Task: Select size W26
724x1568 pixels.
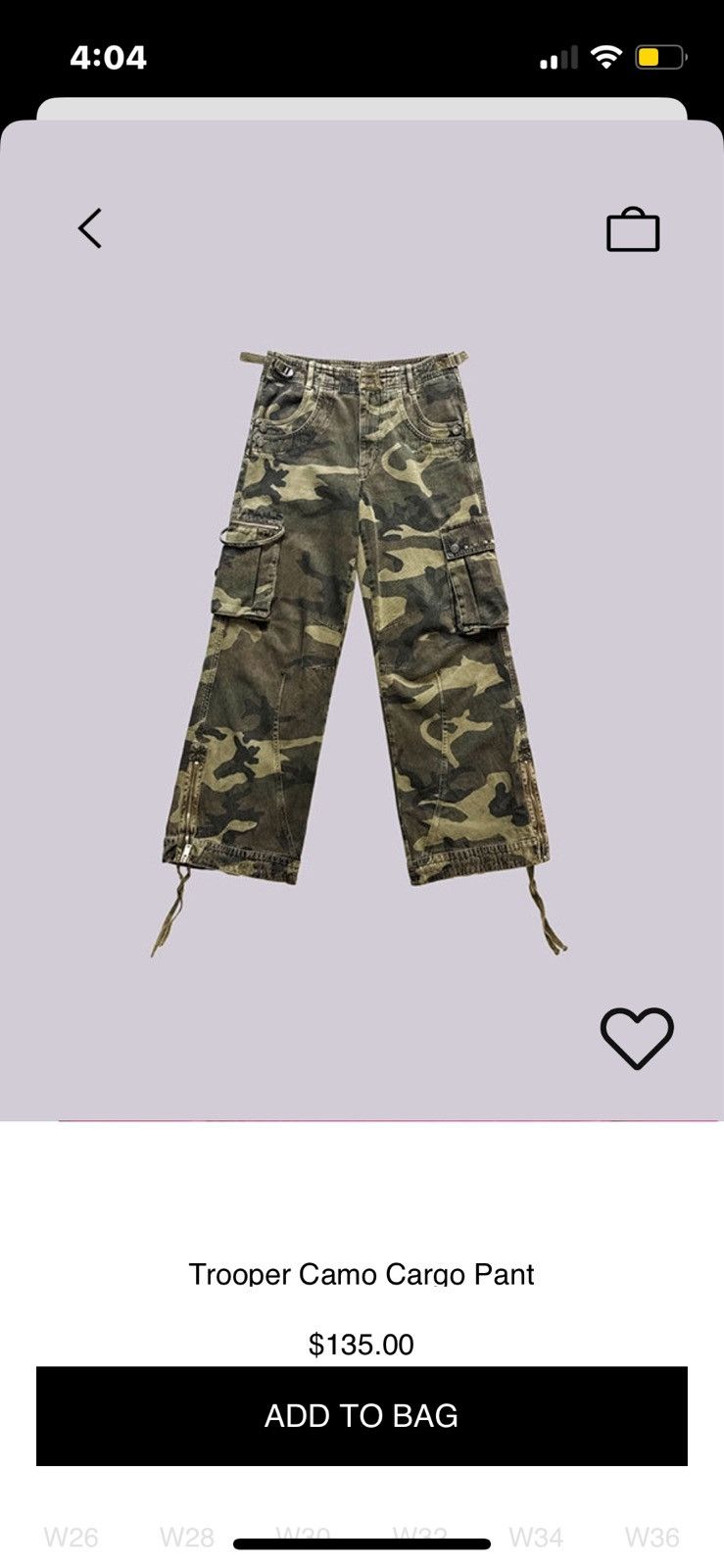Action: [71, 1537]
